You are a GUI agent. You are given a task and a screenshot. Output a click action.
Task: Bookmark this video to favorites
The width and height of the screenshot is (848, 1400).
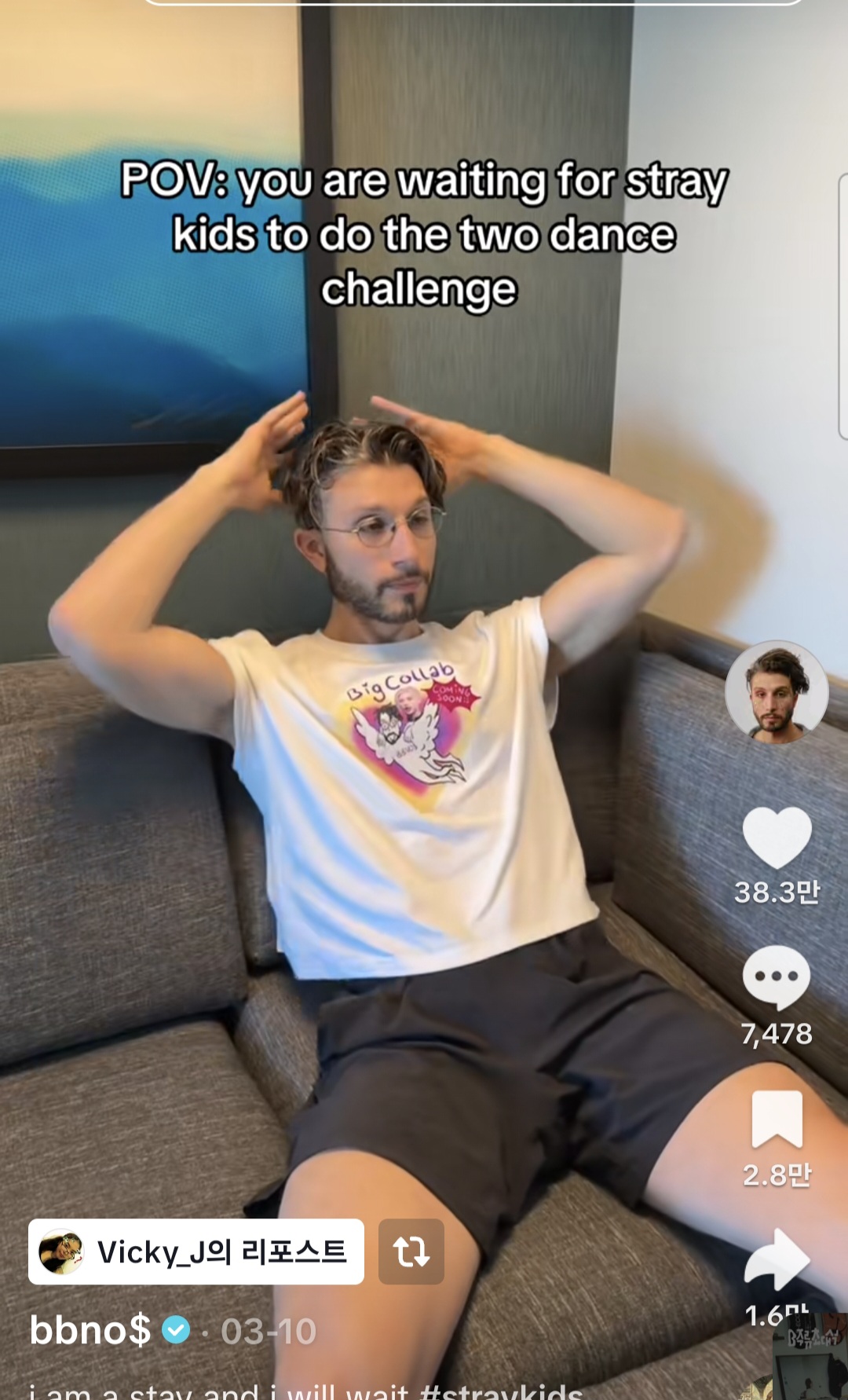pyautogui.click(x=776, y=1120)
